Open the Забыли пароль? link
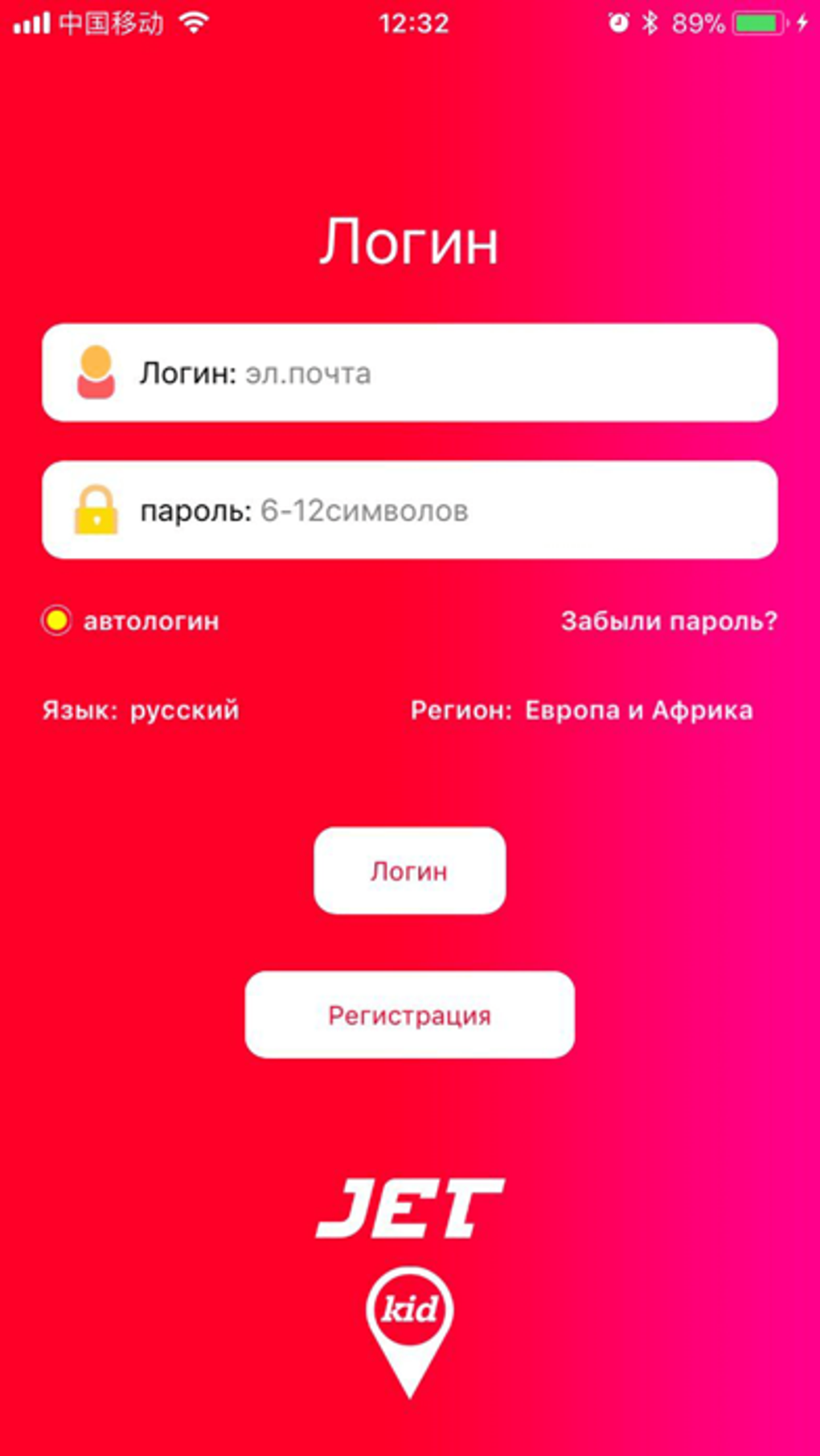This screenshot has width=820, height=1456. tap(669, 621)
